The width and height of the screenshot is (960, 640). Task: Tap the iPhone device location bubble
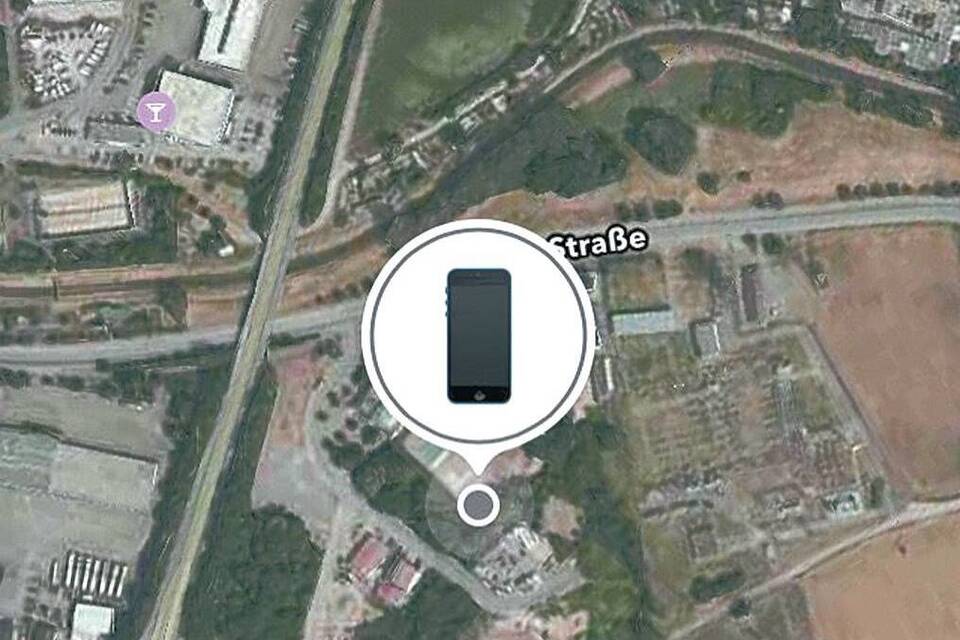(x=478, y=336)
